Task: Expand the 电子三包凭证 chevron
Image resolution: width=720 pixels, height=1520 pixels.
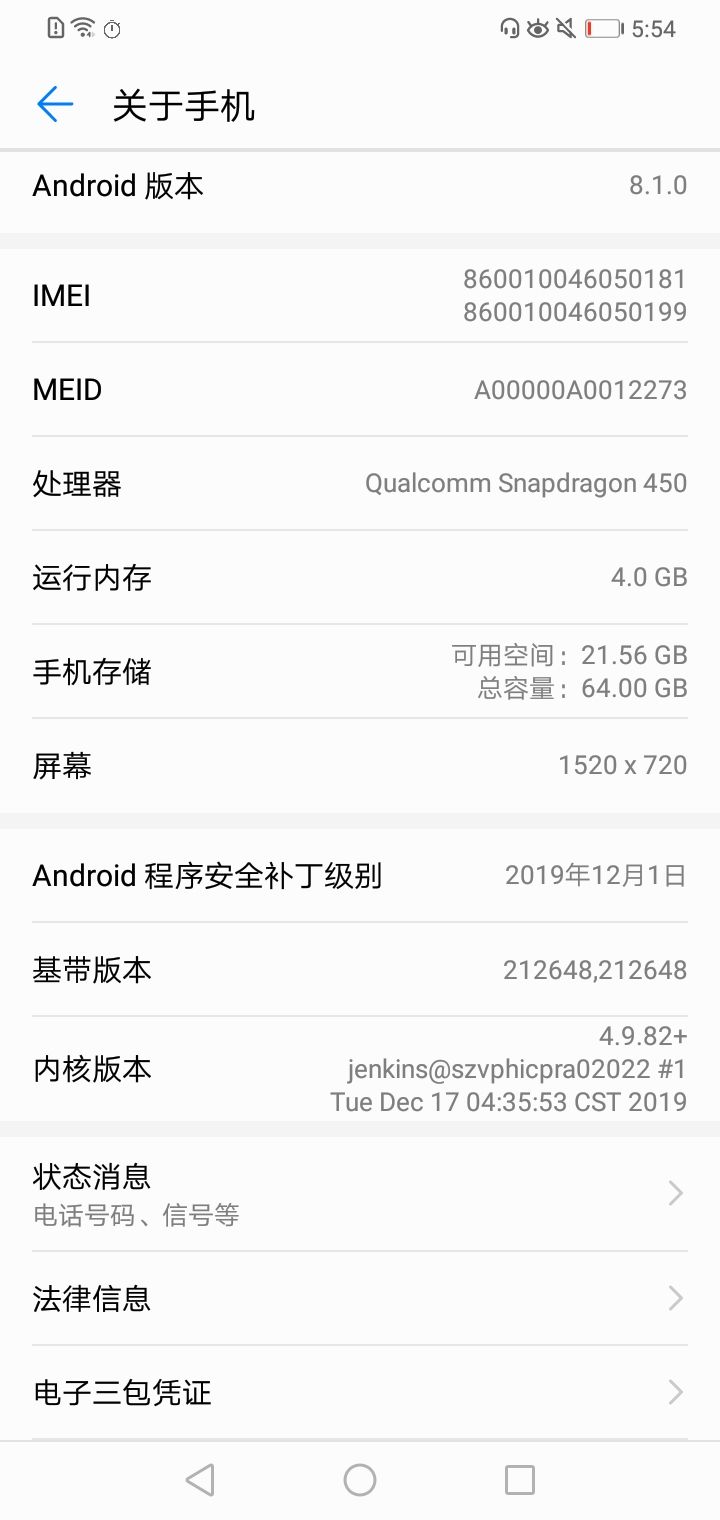Action: click(x=676, y=1391)
